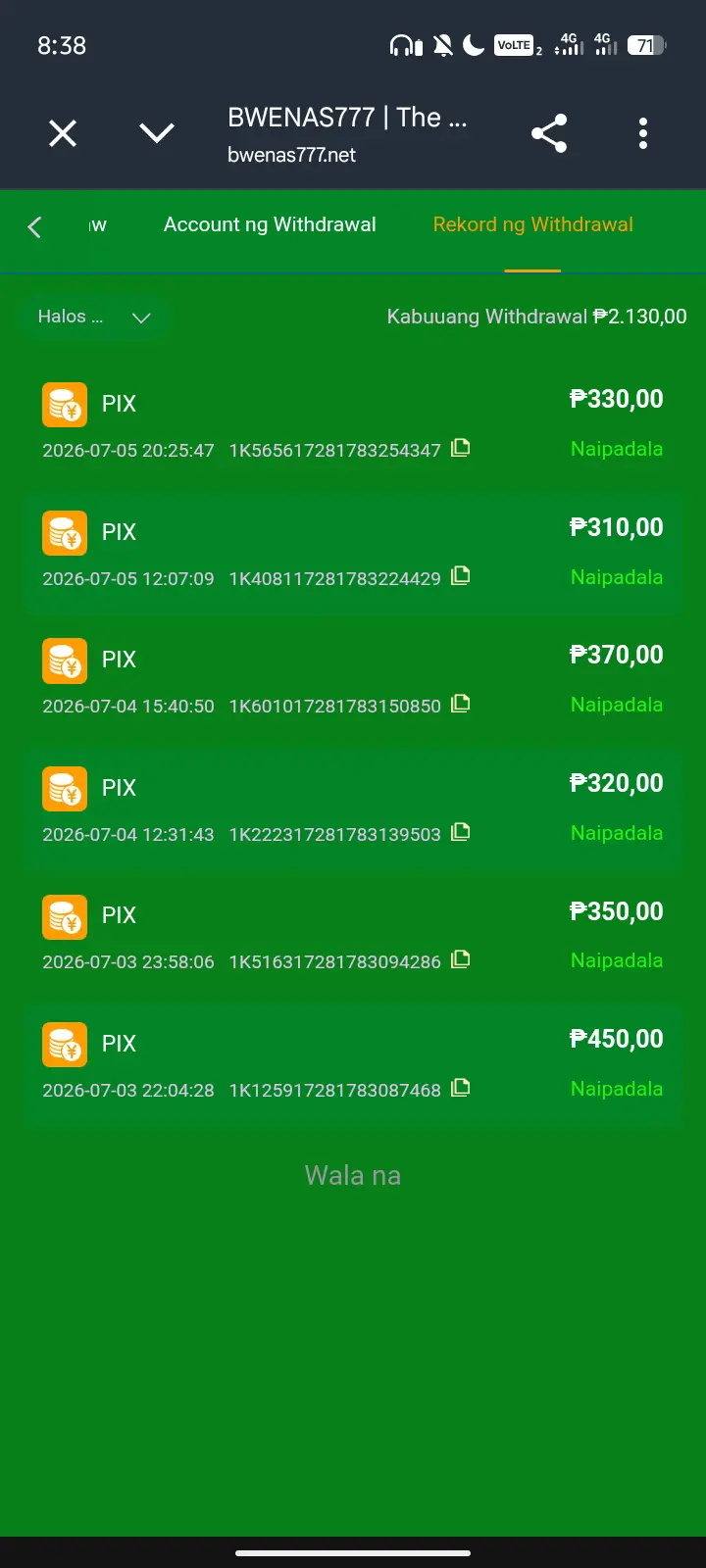Copy order number 1K125917281783087468
Viewport: 706px width, 1568px height.
point(461,1088)
